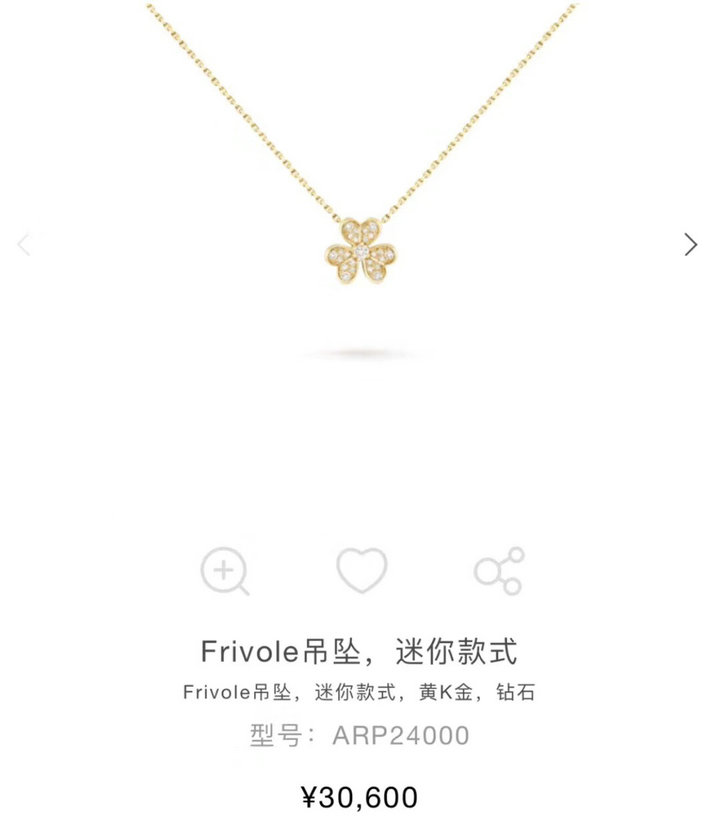Viewport: 720px width, 821px height.
Task: Show the next product image
Action: tap(691, 244)
